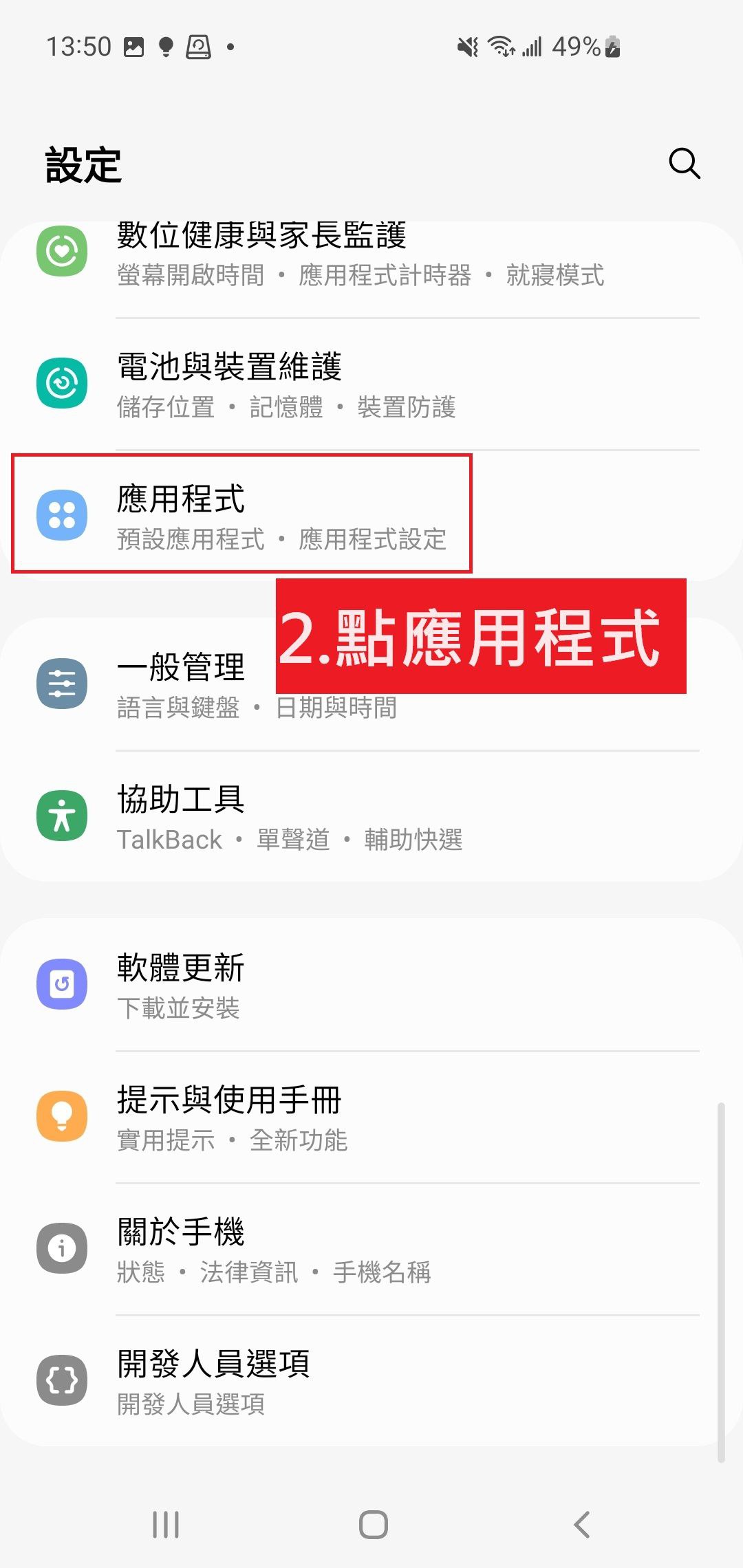Open 軟體更新 settings
Viewport: 743px width, 1568px height.
pos(182,985)
